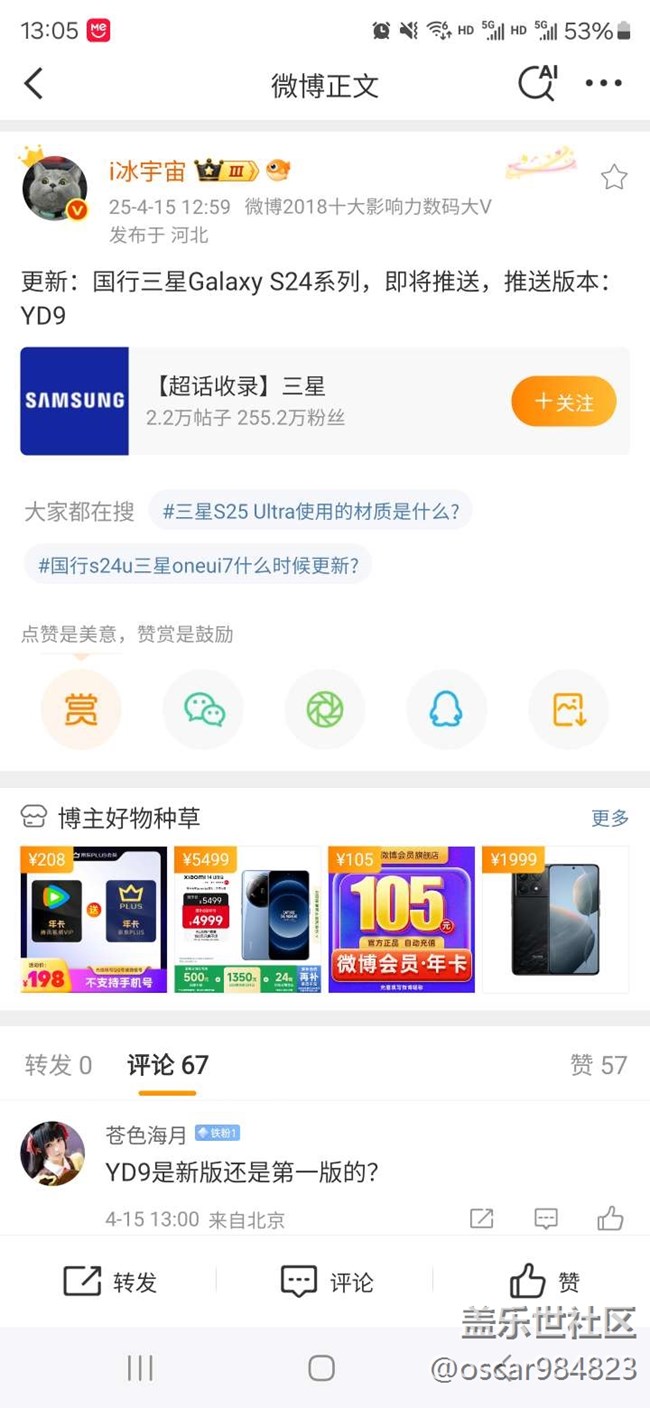Share the post to WeChat
Image resolution: width=650 pixels, height=1408 pixels.
[x=204, y=709]
